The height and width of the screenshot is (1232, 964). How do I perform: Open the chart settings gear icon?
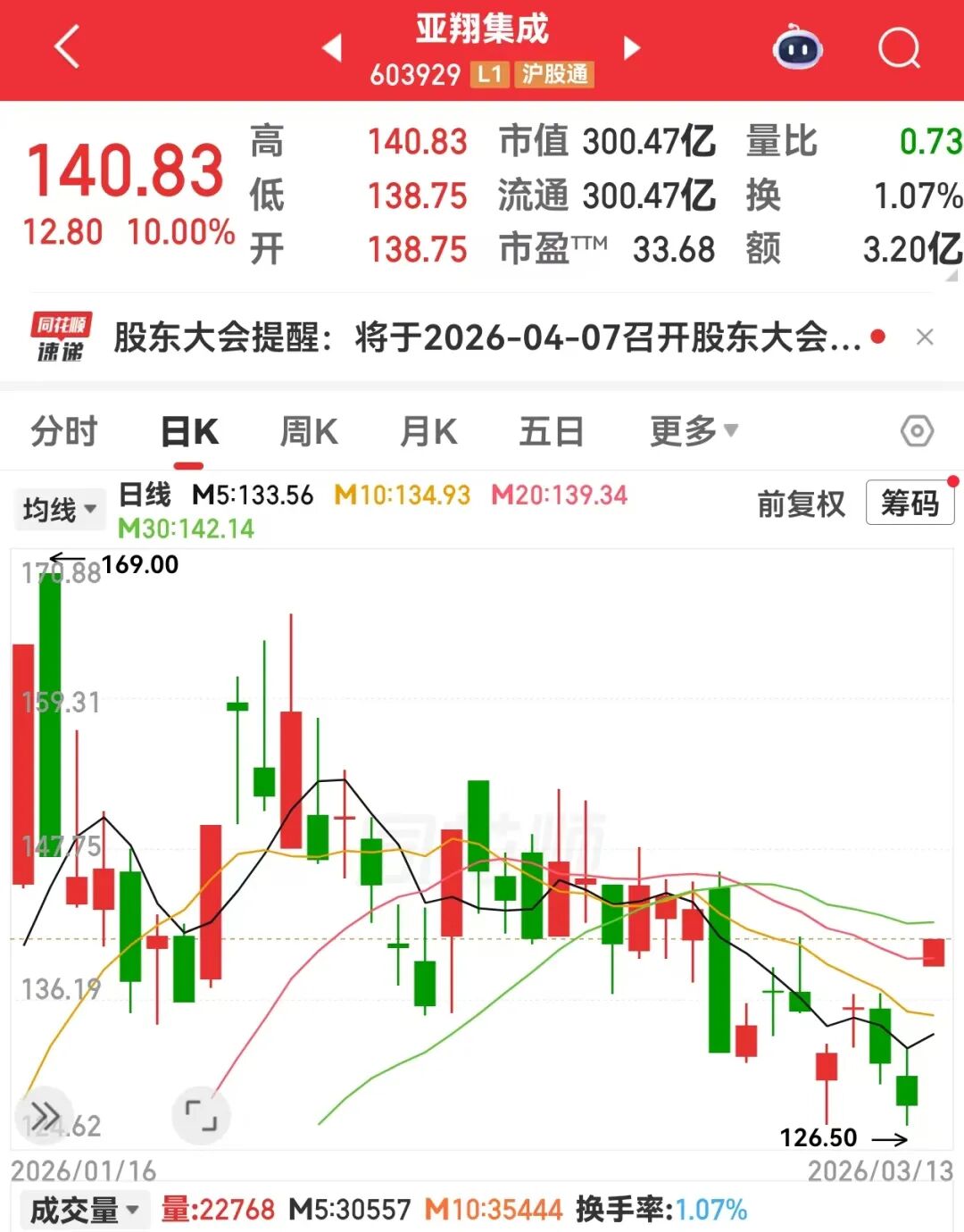(916, 430)
